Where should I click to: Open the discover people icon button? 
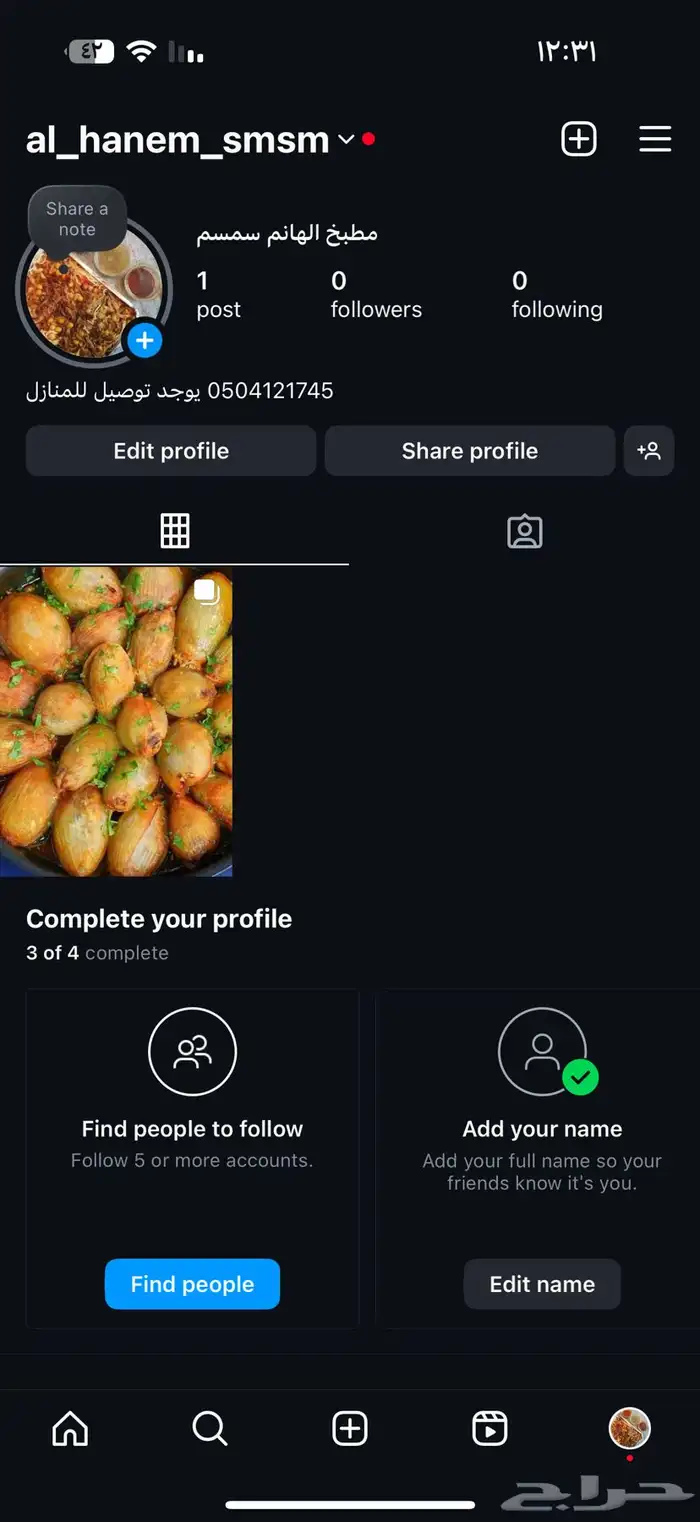click(649, 451)
